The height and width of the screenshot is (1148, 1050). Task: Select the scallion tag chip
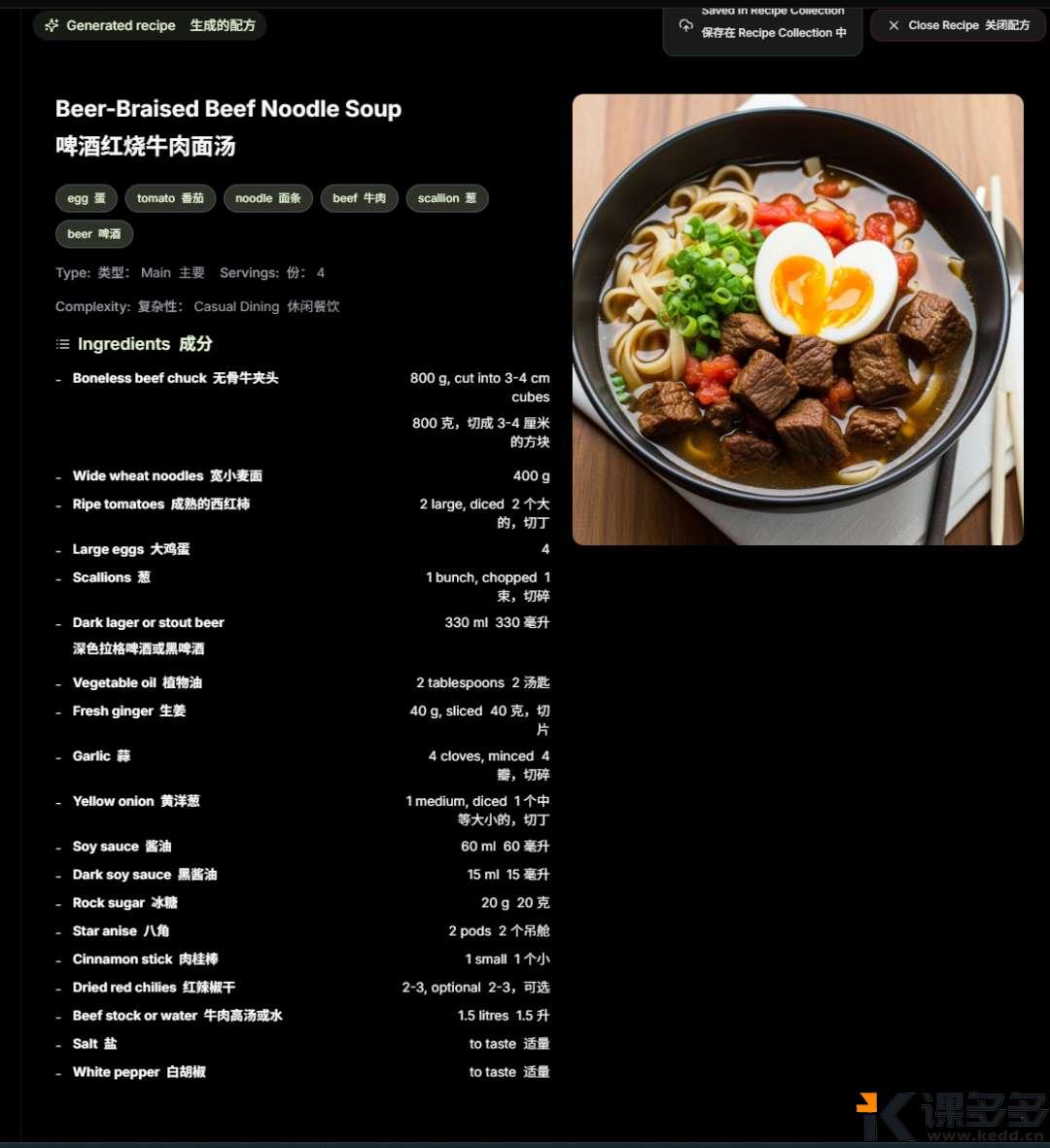pyautogui.click(x=447, y=198)
